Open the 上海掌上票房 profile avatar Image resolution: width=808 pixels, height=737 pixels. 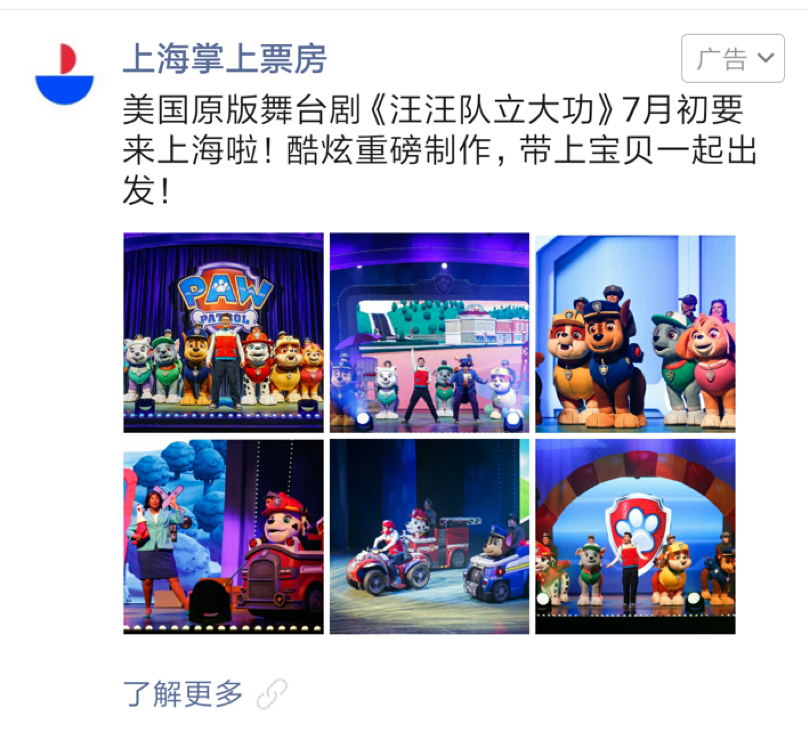point(64,74)
